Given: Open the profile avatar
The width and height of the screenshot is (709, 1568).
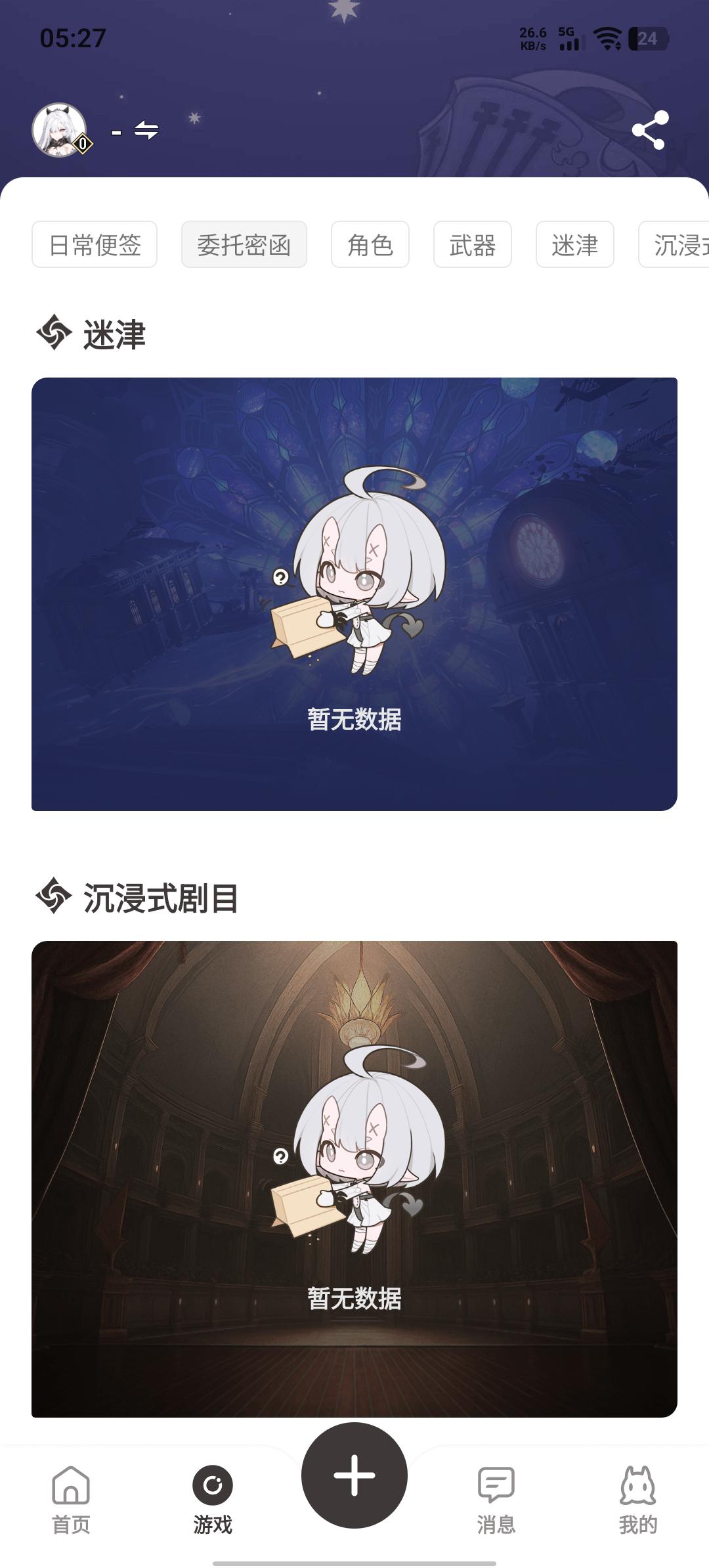Looking at the screenshot, I should [60, 129].
